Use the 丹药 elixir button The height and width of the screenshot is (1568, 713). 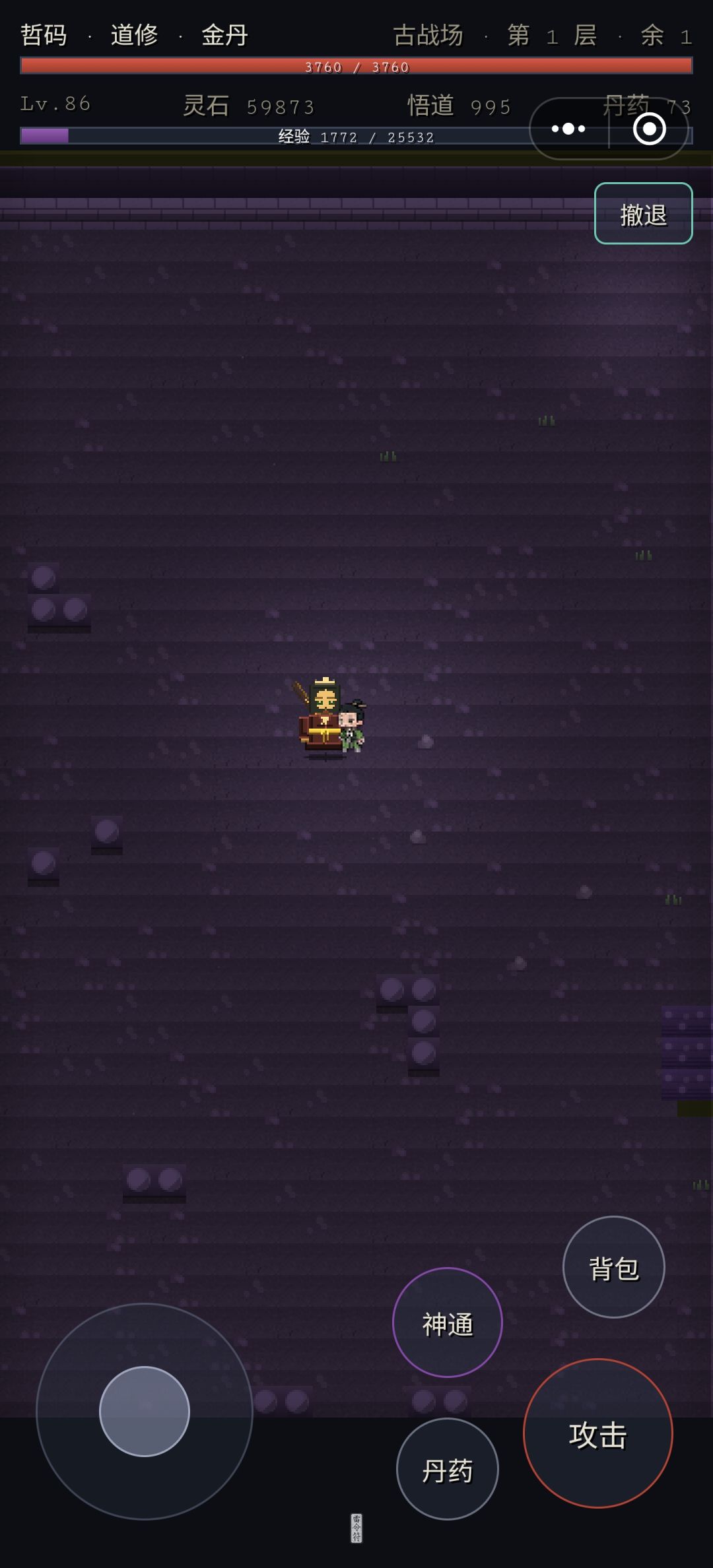448,1468
